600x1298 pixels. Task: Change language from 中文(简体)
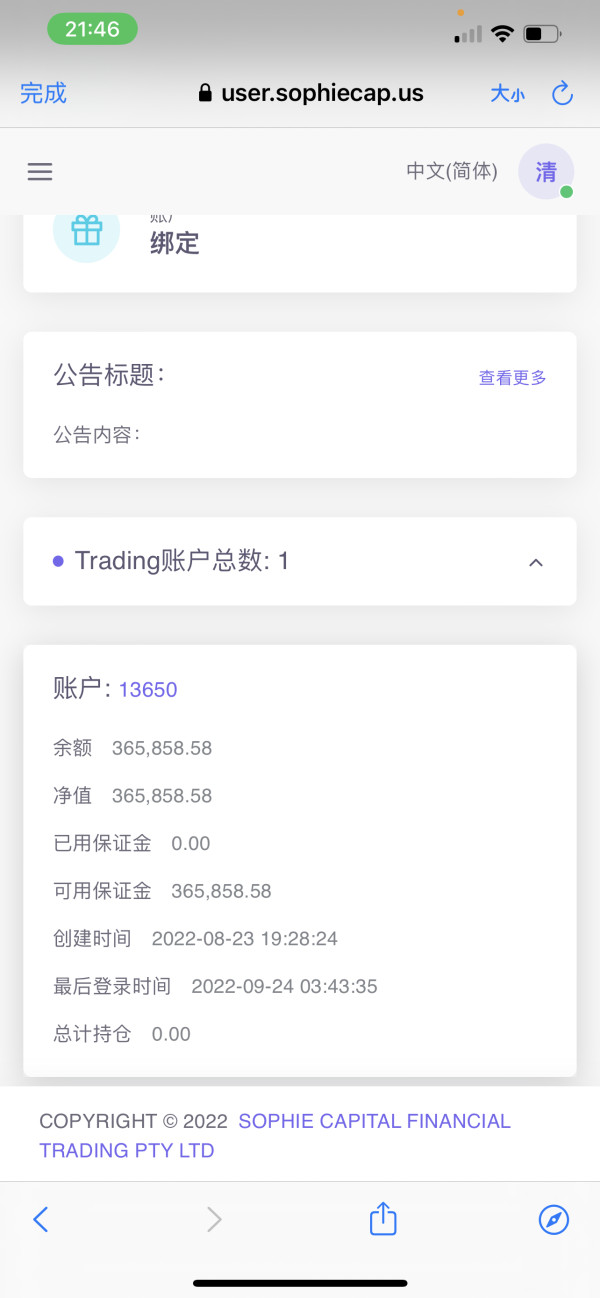(x=451, y=172)
